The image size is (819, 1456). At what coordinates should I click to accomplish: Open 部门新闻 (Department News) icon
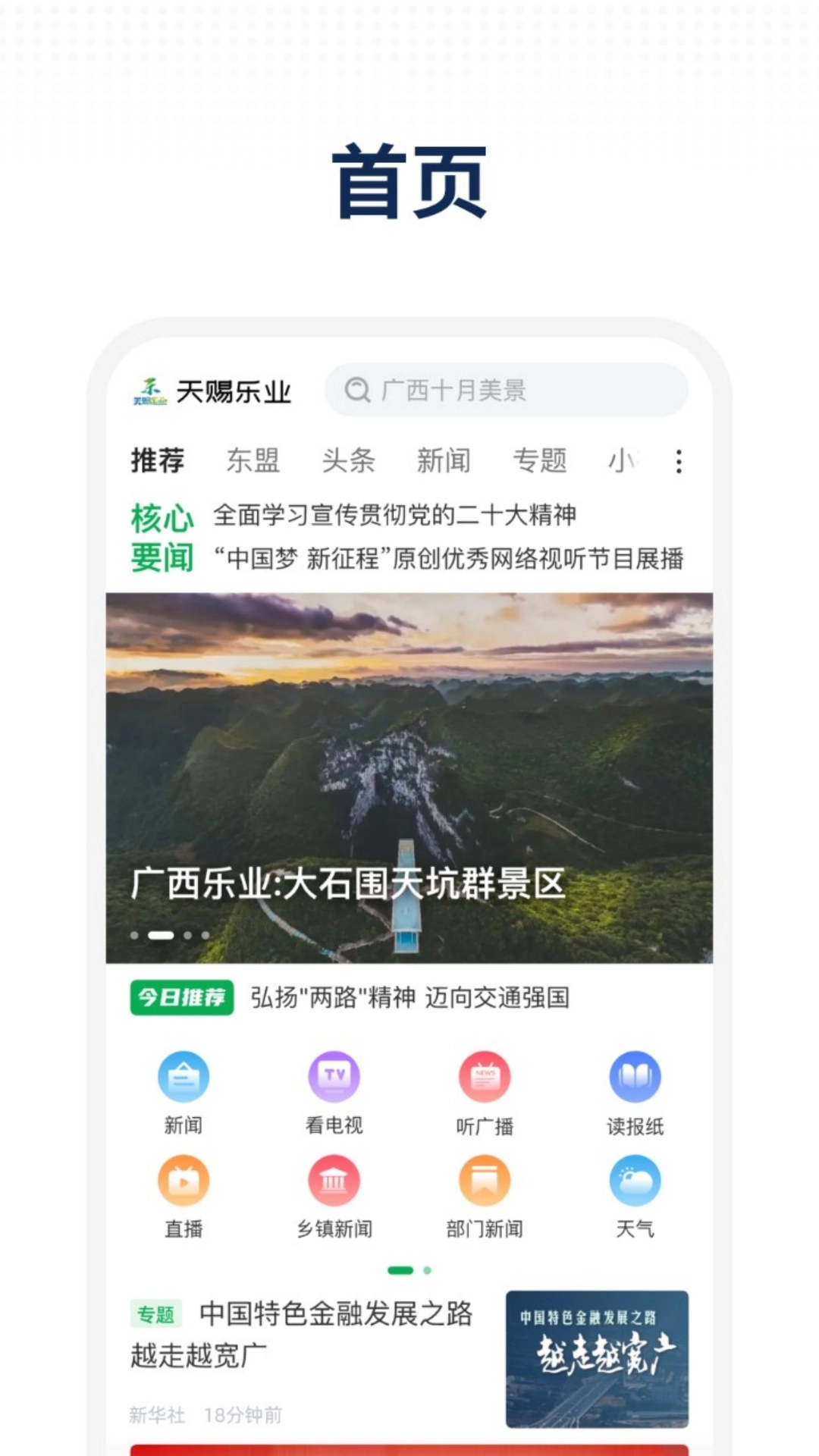485,1179
